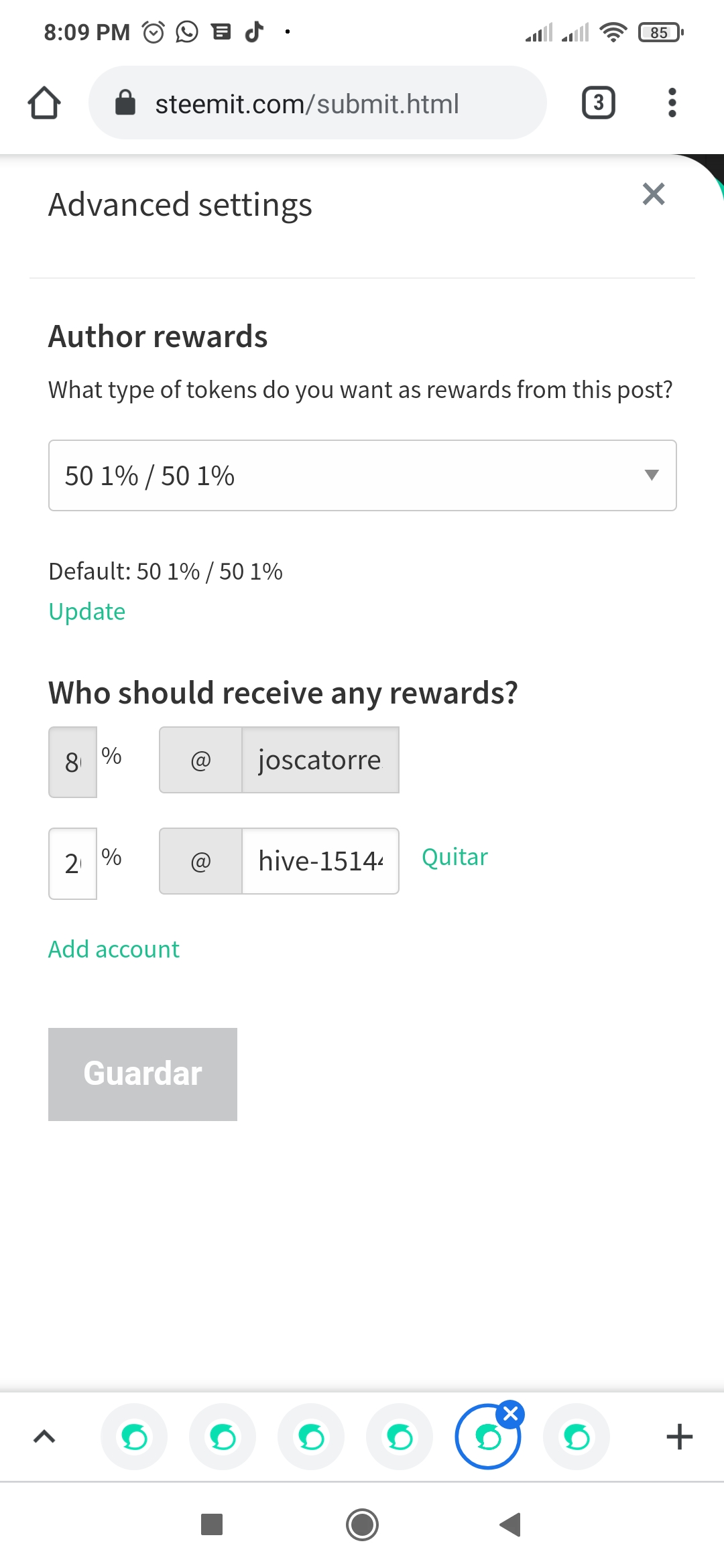The width and height of the screenshot is (724, 1568).
Task: Open the tab switcher showing 3 tabs
Action: pyautogui.click(x=598, y=103)
